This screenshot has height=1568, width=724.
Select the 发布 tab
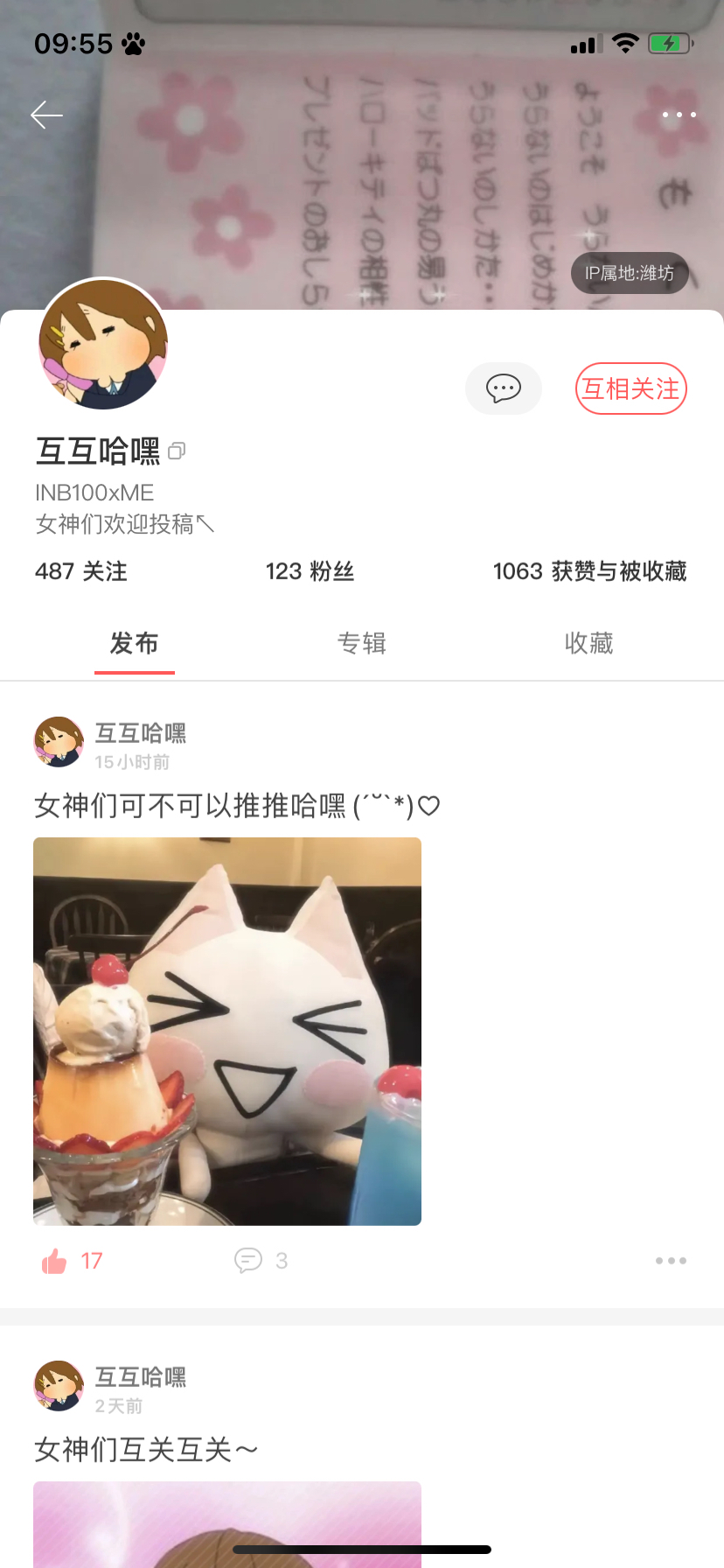134,643
